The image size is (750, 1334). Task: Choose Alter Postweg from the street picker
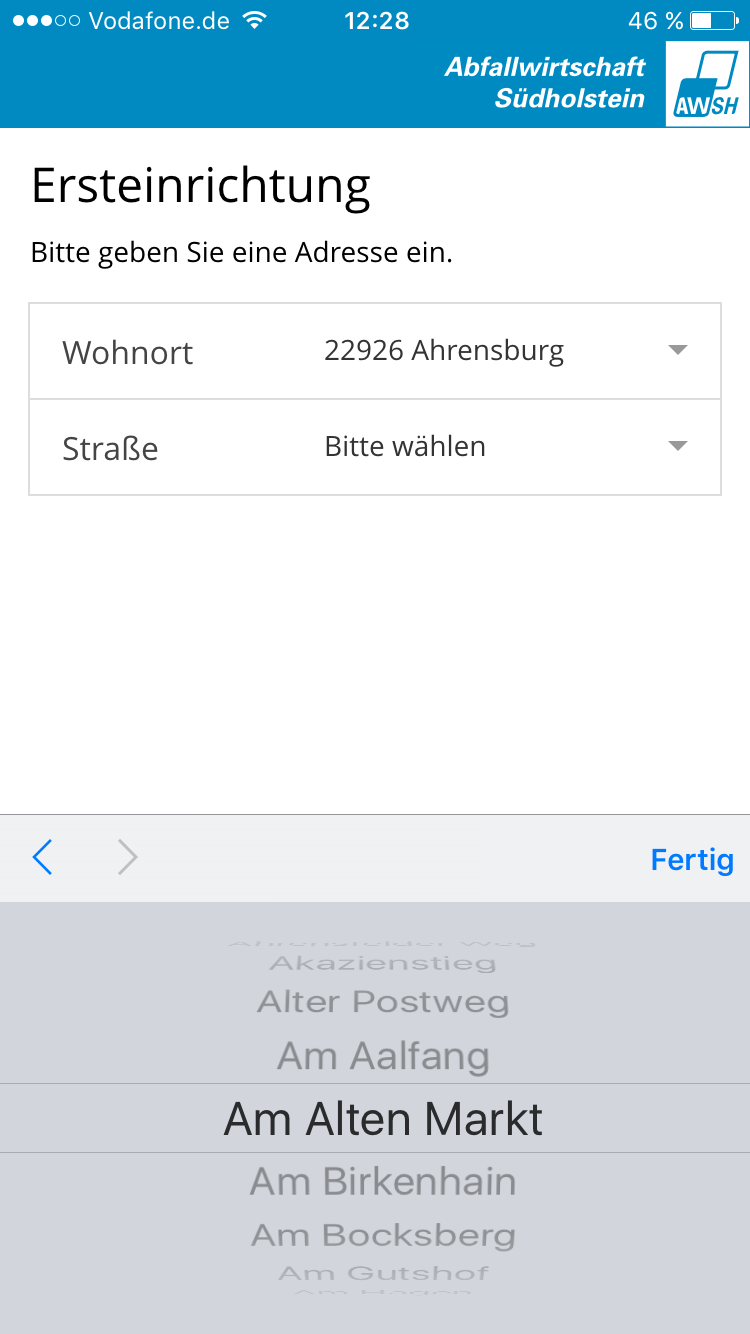click(x=383, y=1002)
